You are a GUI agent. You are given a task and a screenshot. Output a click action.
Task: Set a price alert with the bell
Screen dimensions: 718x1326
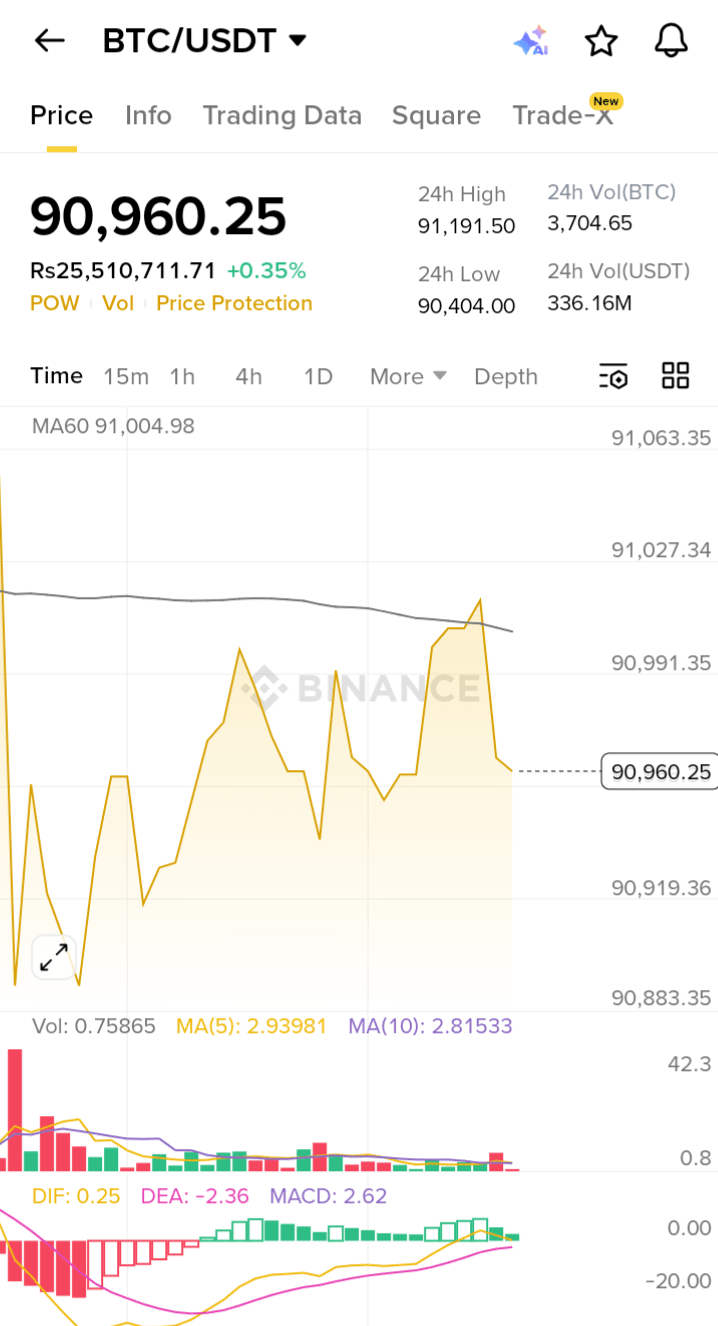tap(671, 41)
